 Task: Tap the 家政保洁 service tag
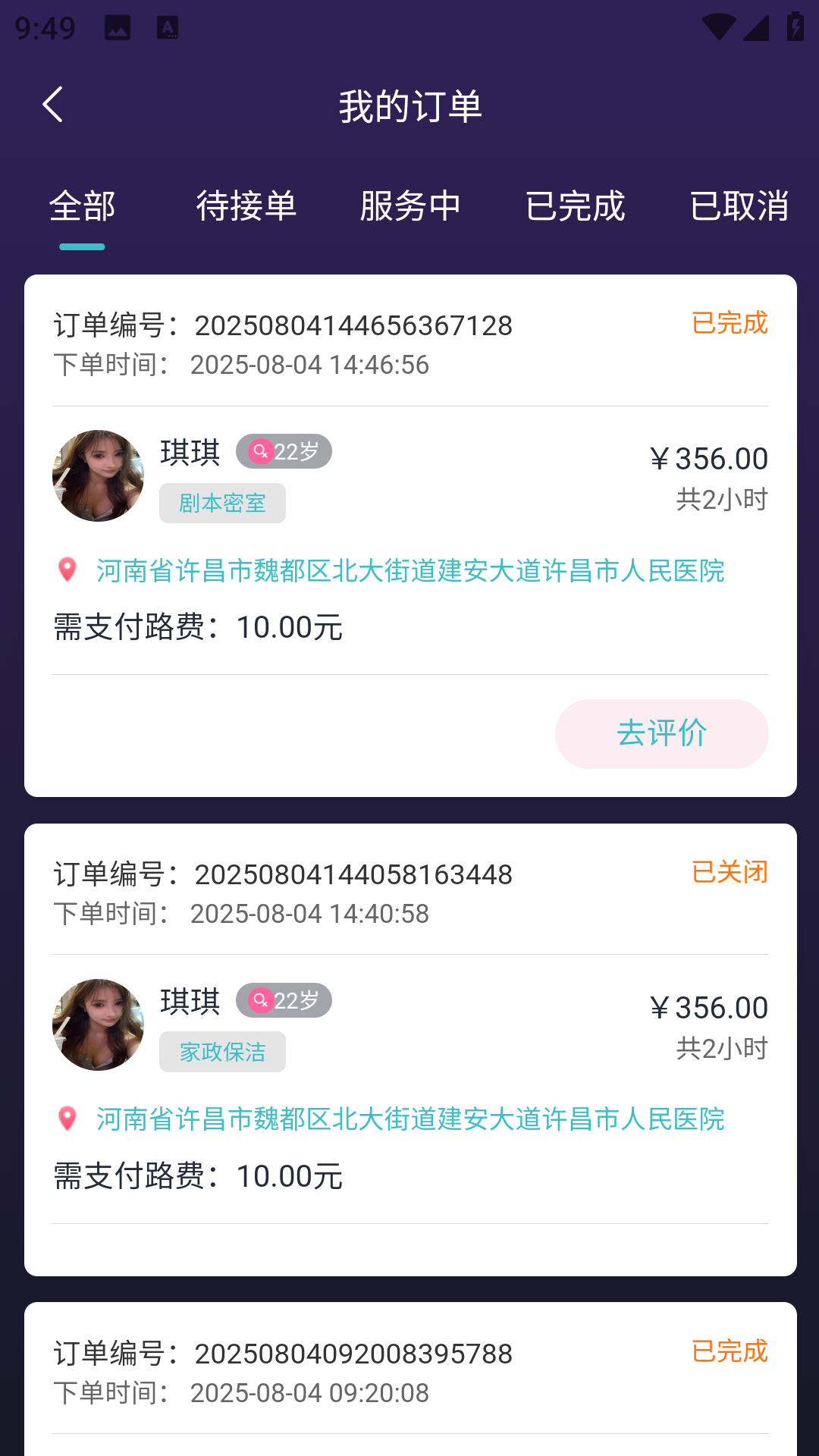pos(221,1052)
